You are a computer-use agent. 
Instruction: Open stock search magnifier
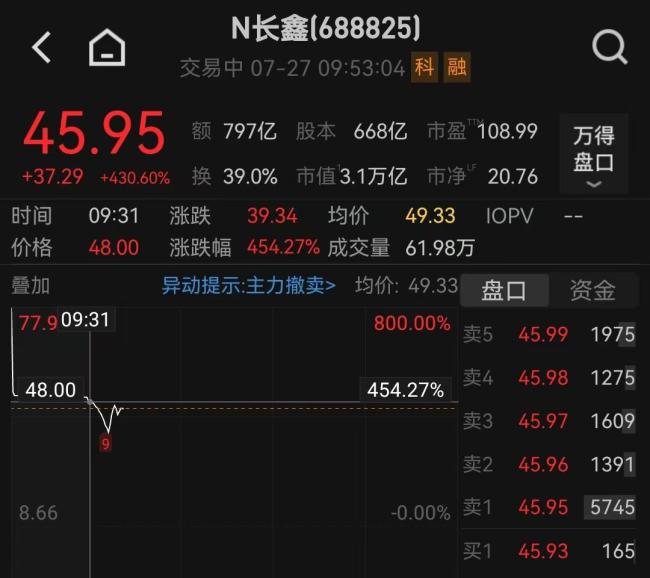tap(609, 47)
